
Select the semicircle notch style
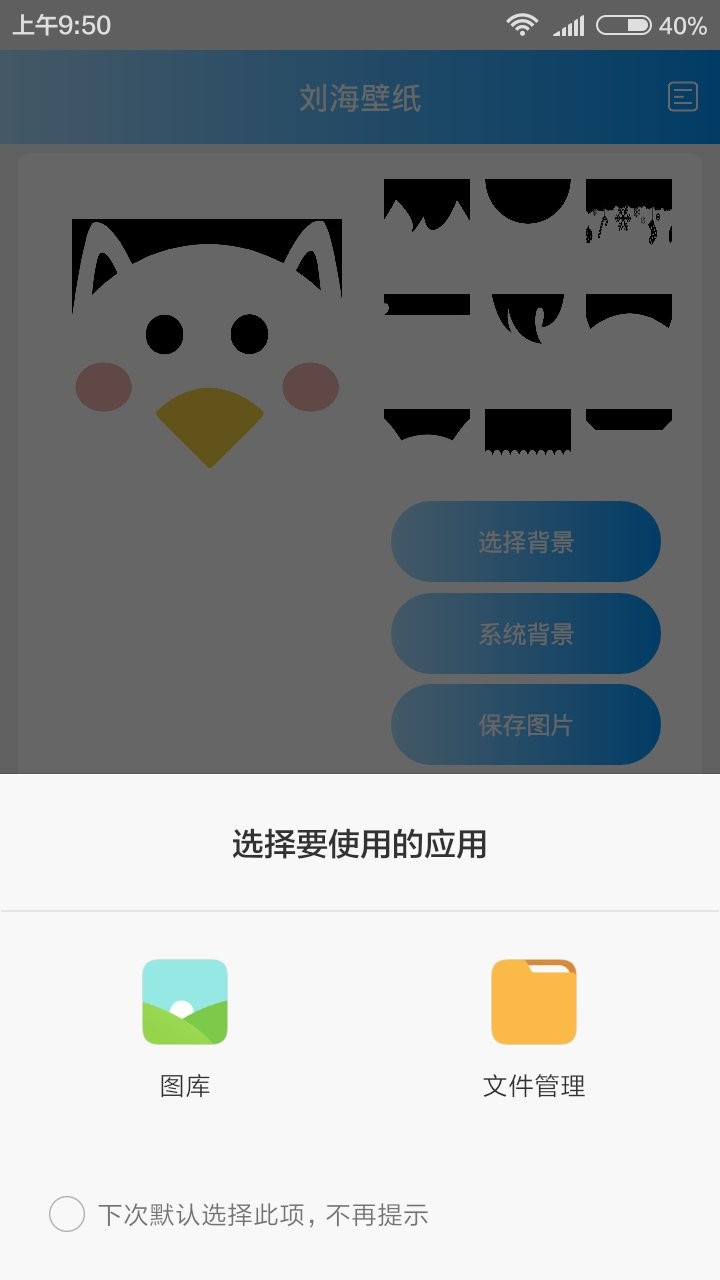pyautogui.click(x=530, y=200)
